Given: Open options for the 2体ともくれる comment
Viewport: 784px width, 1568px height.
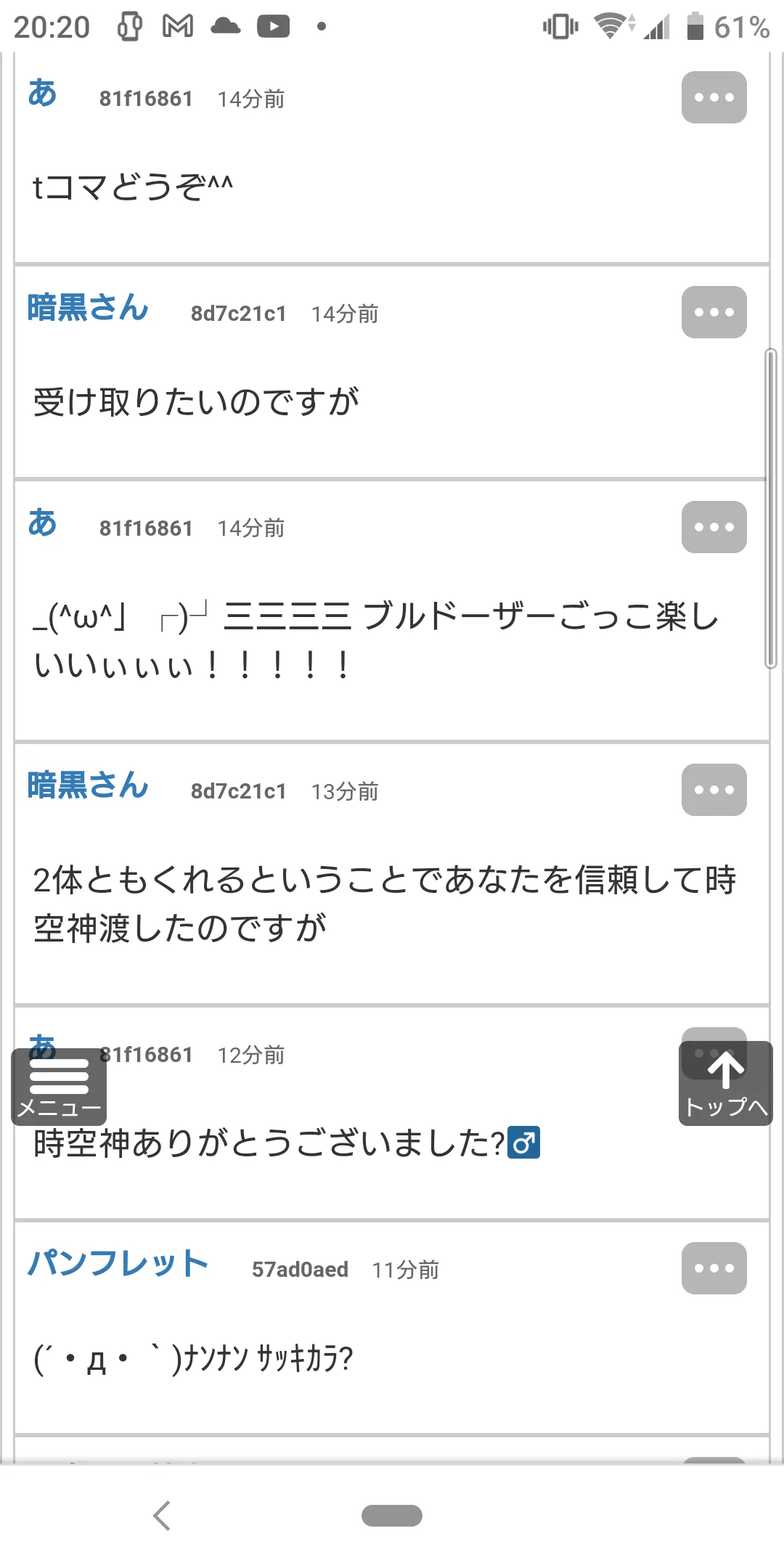Looking at the screenshot, I should 714,790.
